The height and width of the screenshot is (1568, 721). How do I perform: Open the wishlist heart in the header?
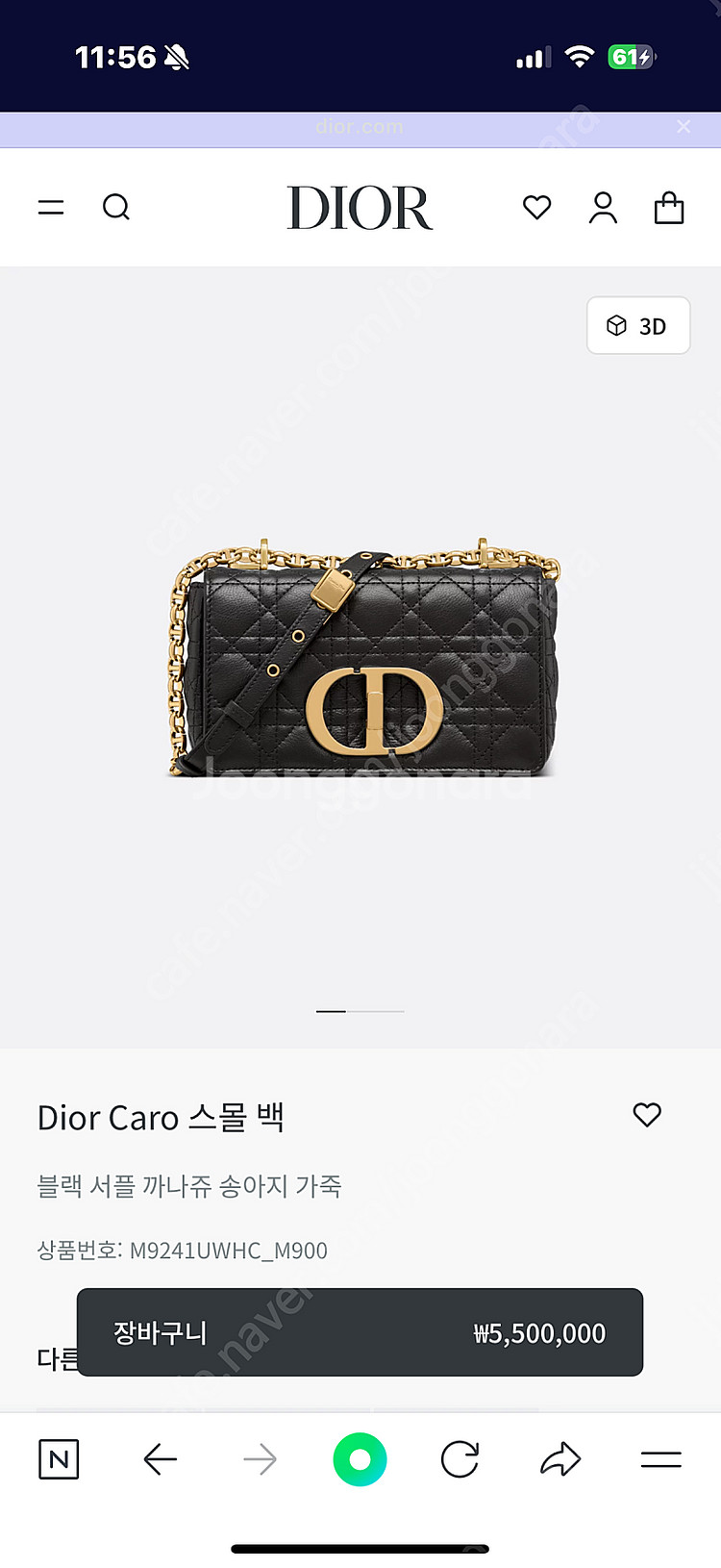click(x=536, y=207)
